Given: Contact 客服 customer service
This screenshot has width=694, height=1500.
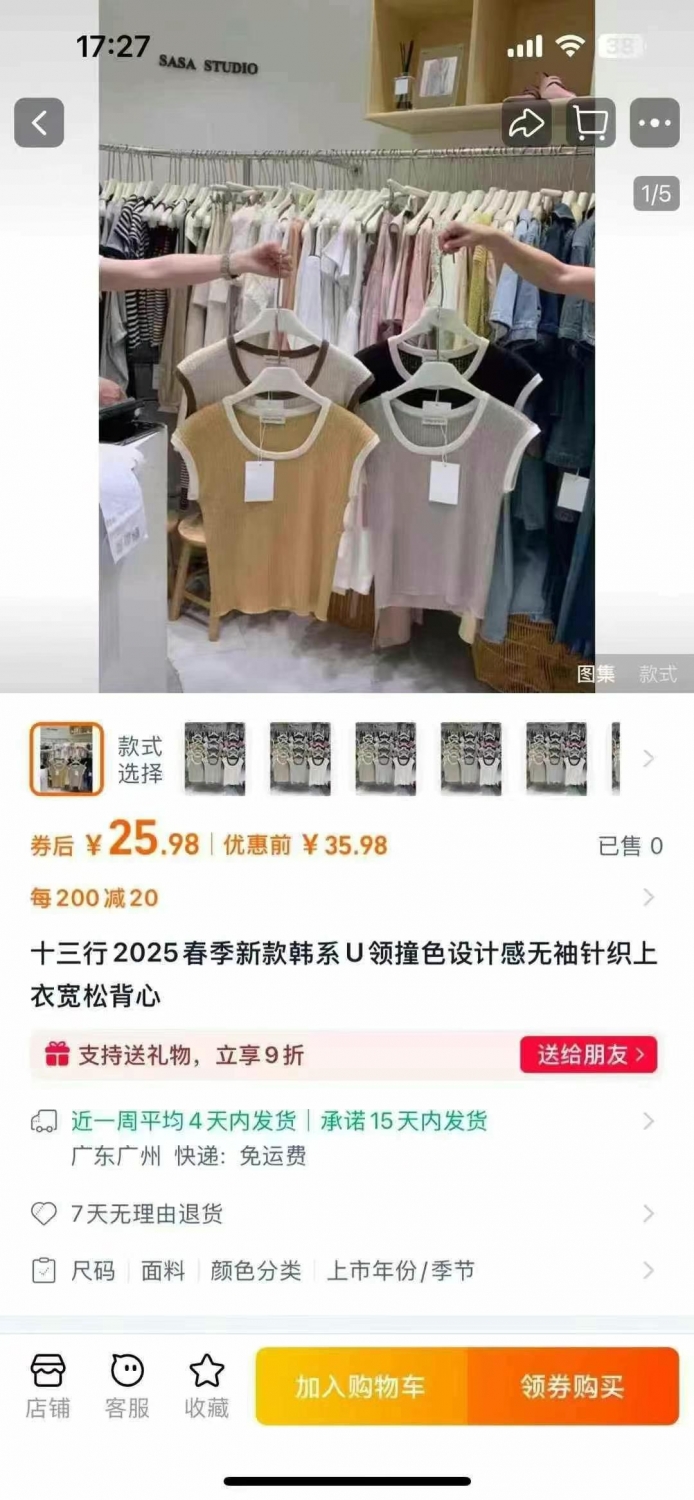Looking at the screenshot, I should tap(127, 1386).
